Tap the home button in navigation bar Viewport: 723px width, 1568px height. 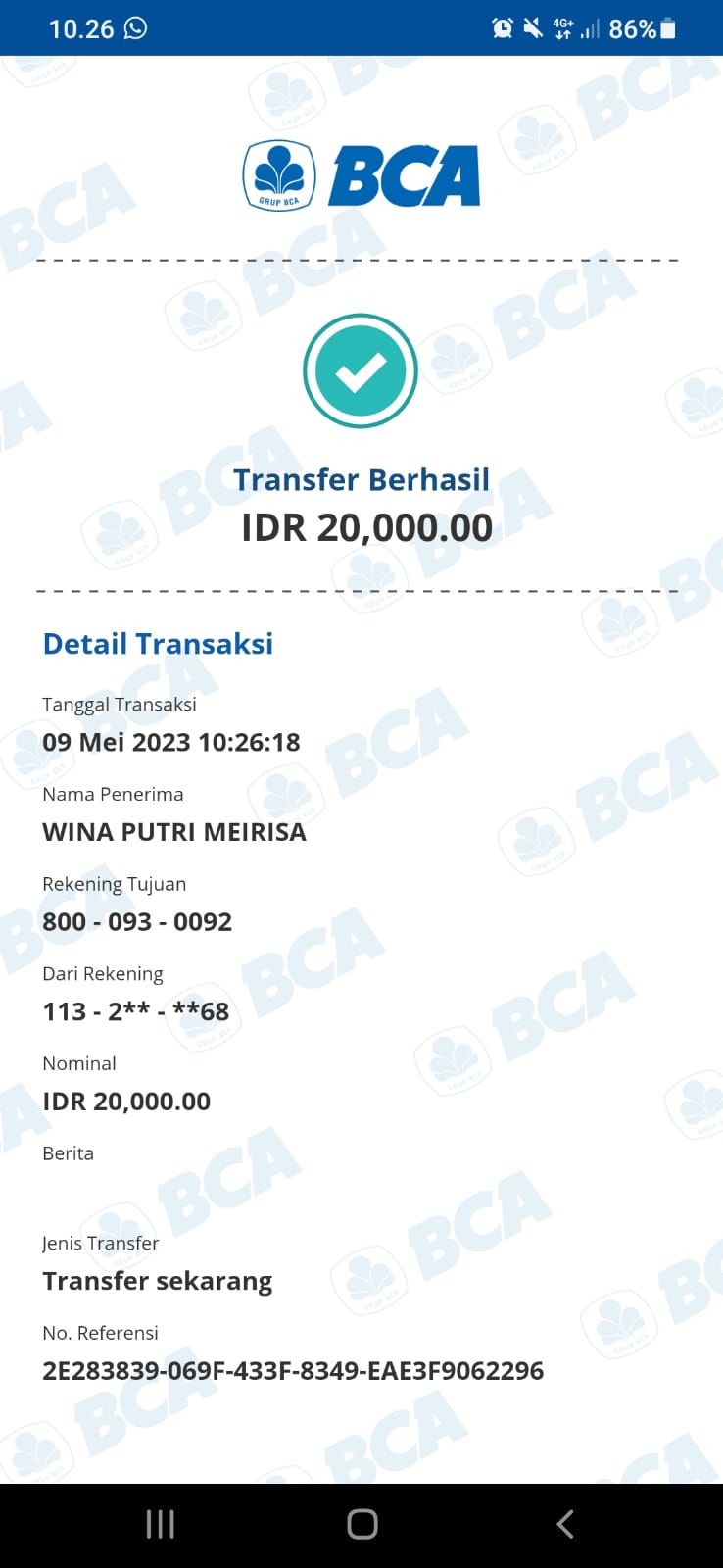[x=362, y=1524]
